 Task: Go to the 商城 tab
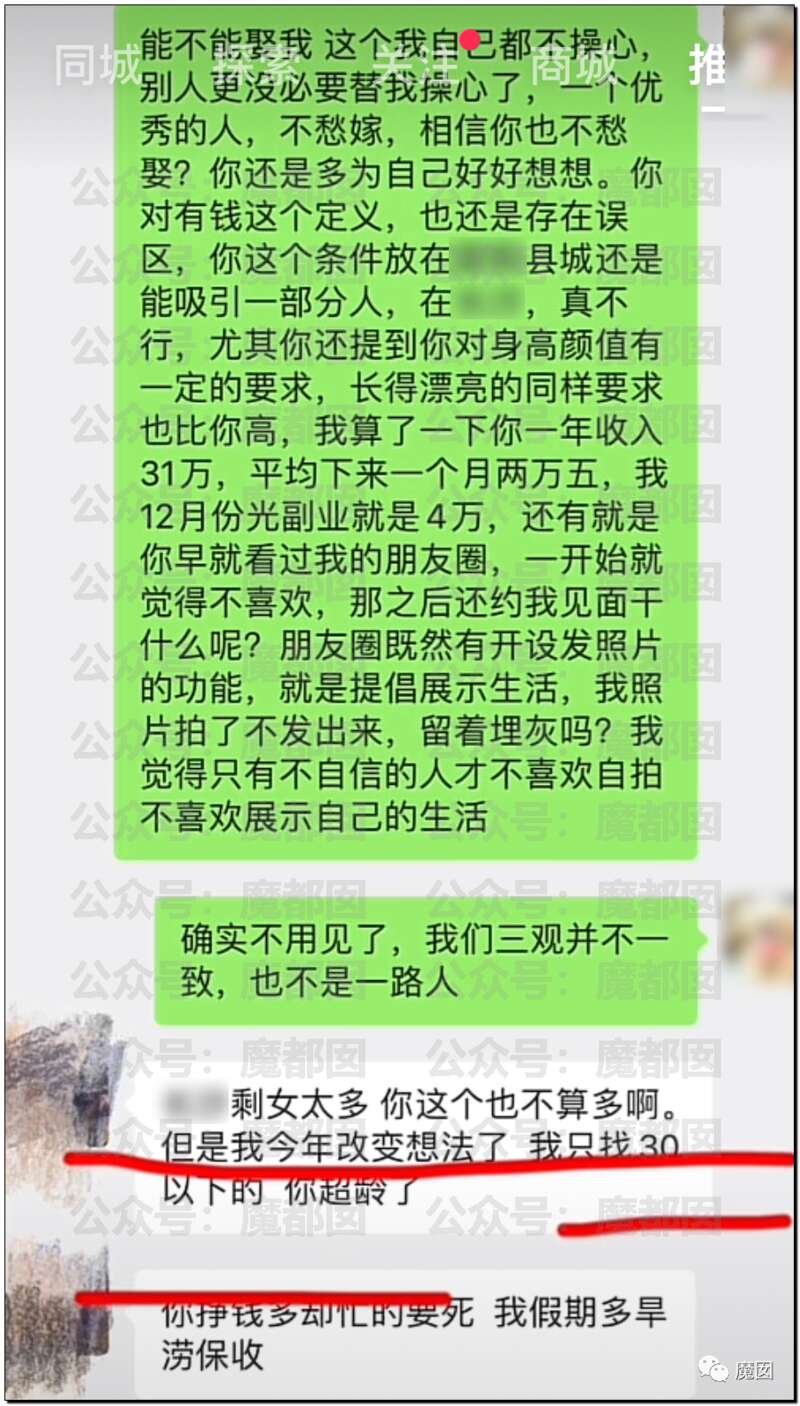click(x=573, y=65)
